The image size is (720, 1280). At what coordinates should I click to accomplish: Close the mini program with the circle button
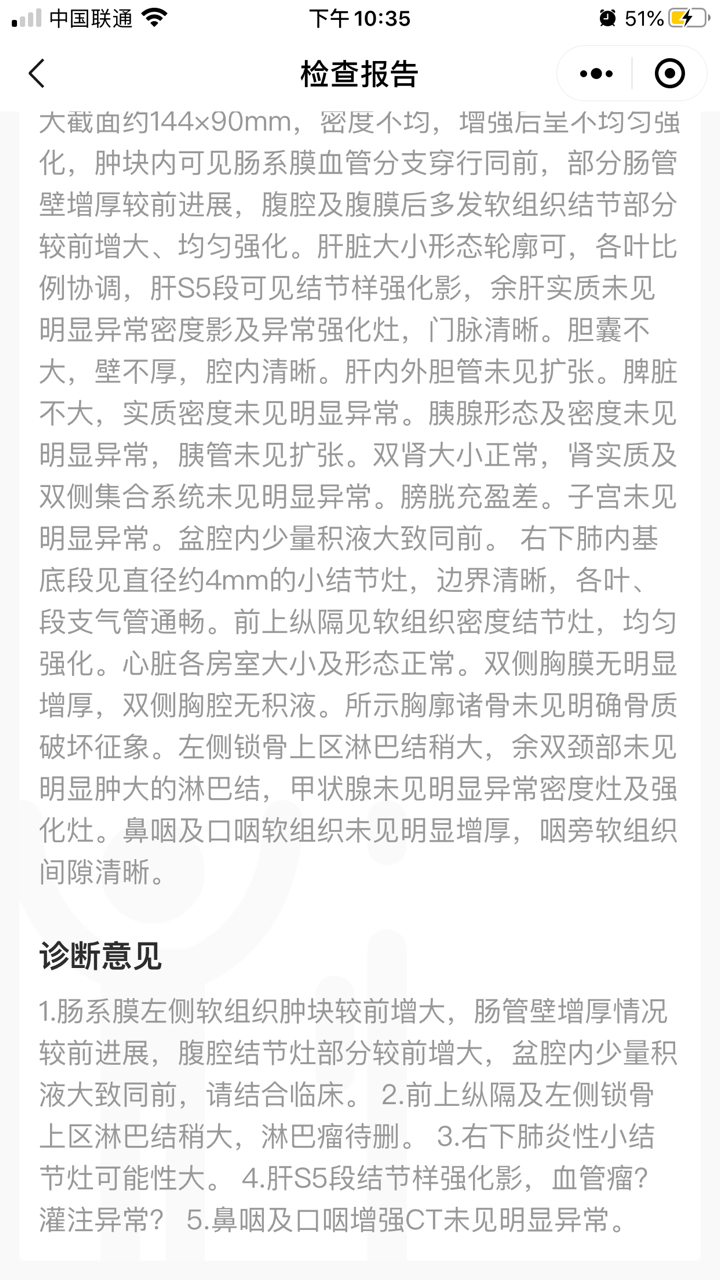[669, 74]
